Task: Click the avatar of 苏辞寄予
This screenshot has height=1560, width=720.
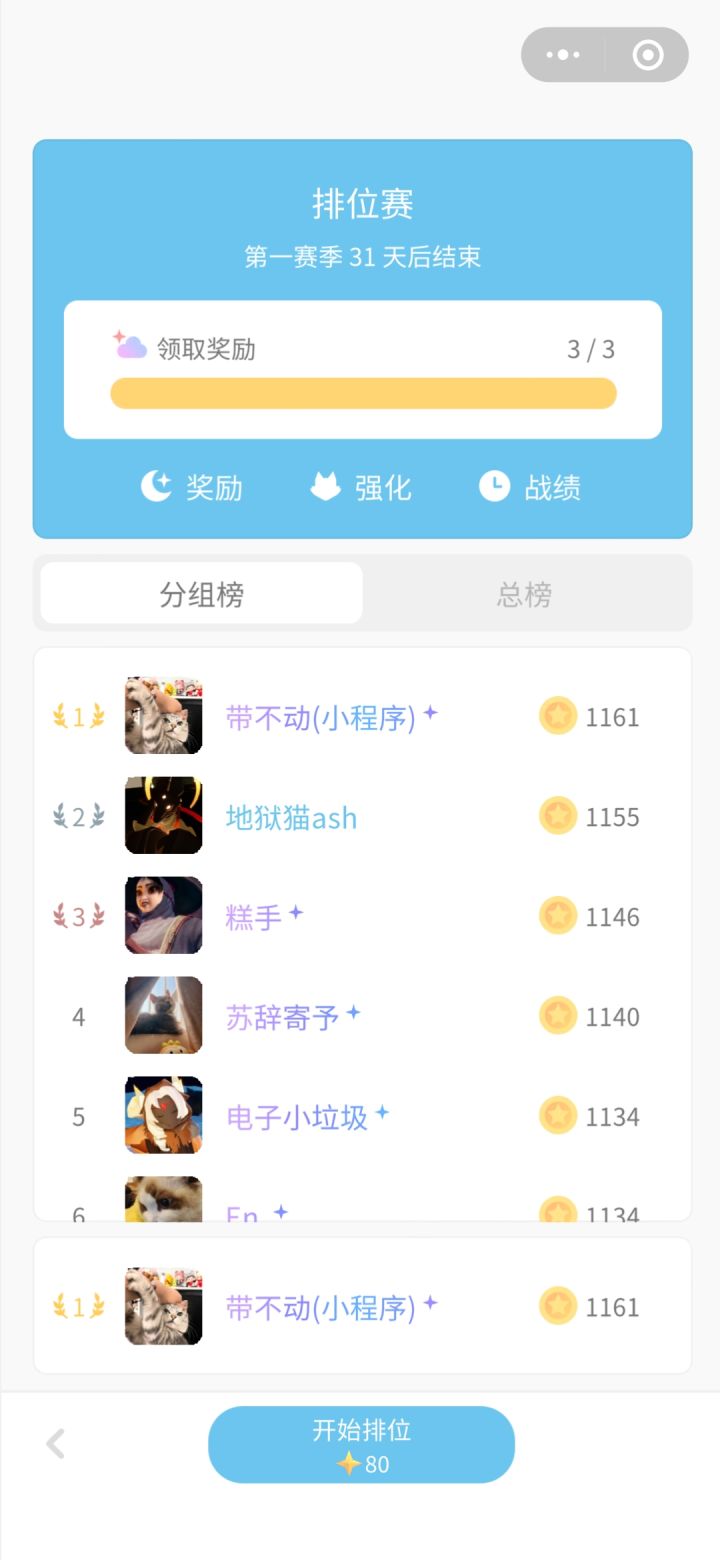Action: 163,1015
